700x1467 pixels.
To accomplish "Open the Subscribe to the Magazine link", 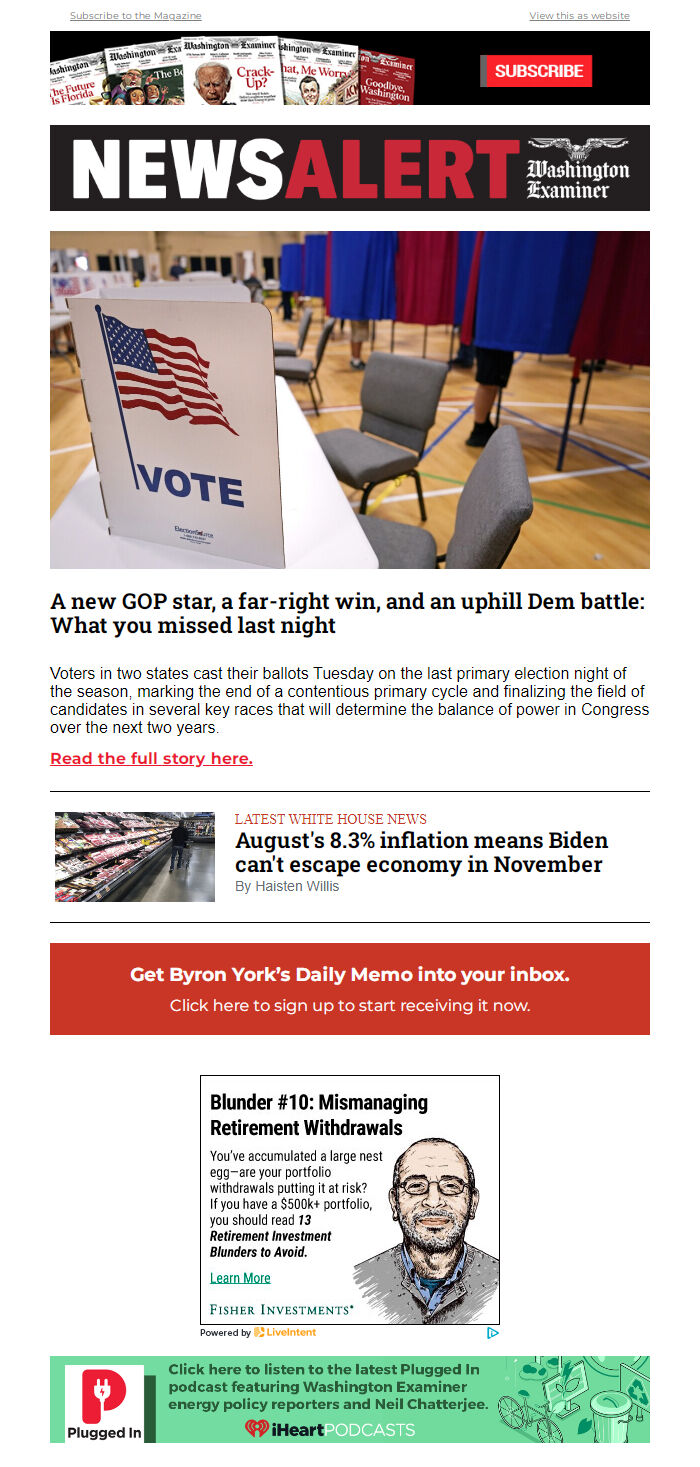I will [x=135, y=16].
